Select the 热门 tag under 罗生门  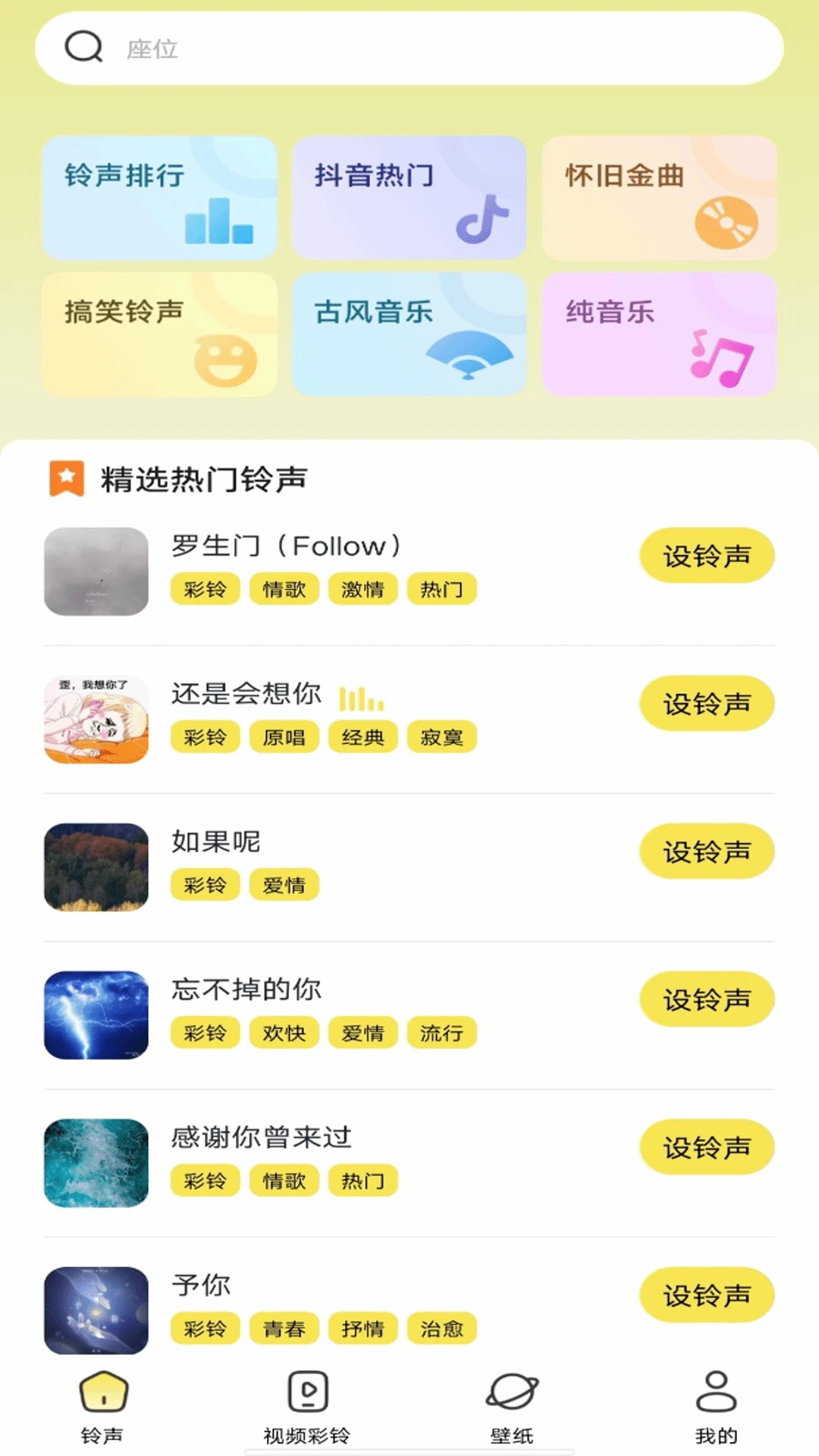click(x=442, y=588)
